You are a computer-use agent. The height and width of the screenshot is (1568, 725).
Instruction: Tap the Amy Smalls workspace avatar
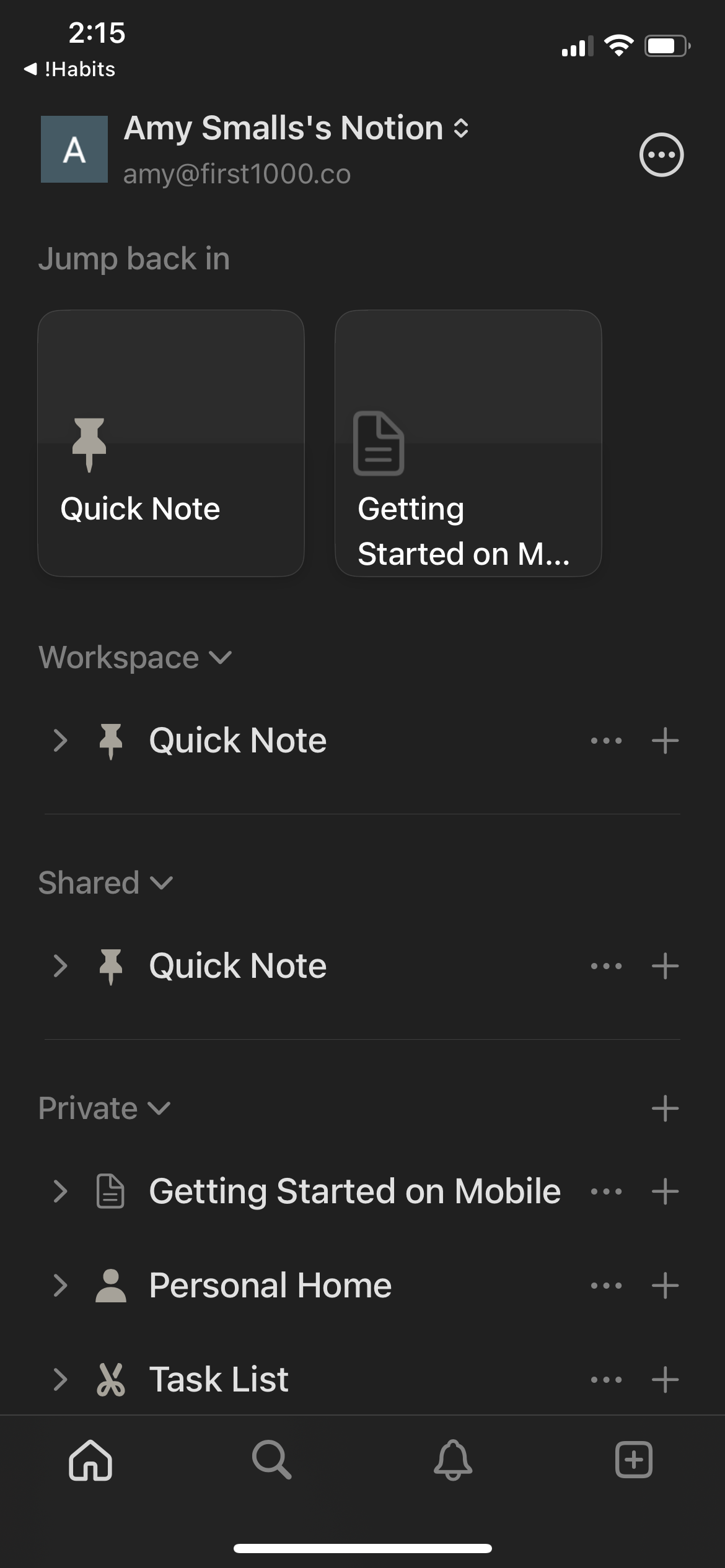tap(74, 149)
